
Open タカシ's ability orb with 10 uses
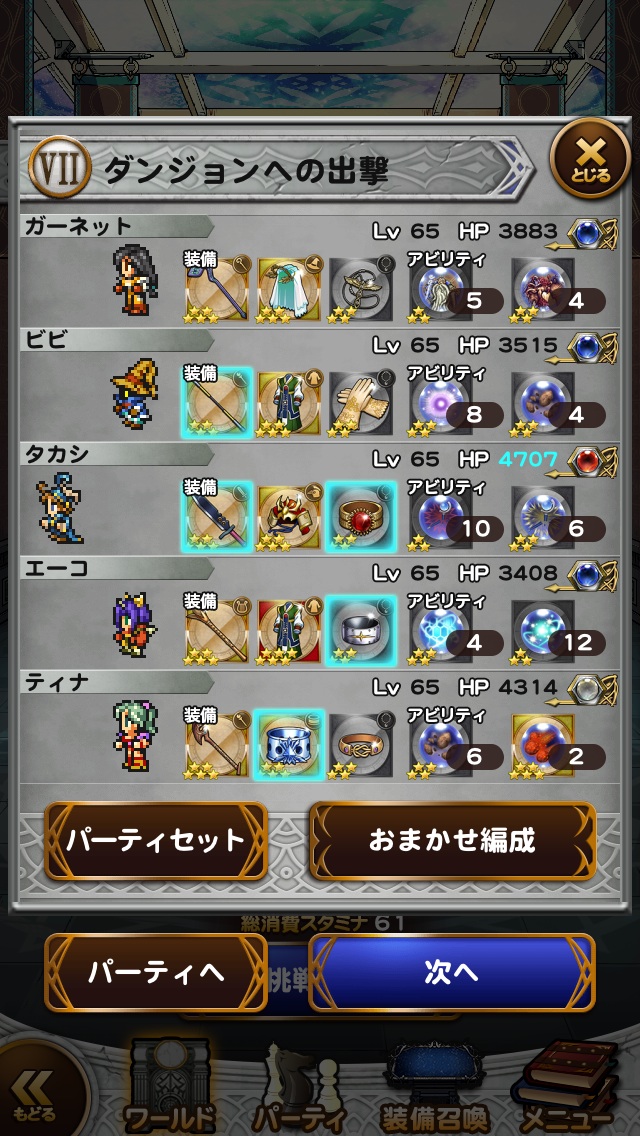(x=442, y=516)
